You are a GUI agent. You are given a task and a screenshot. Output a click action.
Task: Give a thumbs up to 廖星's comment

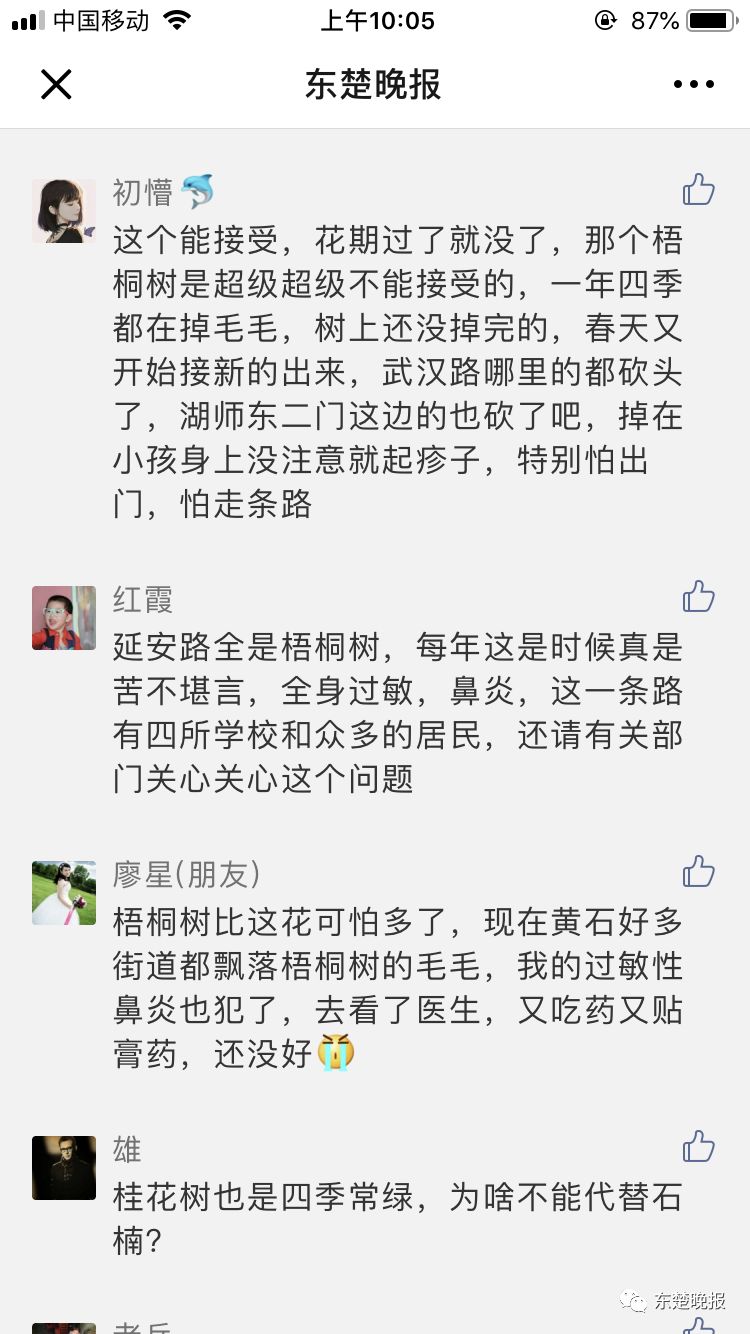(x=698, y=872)
